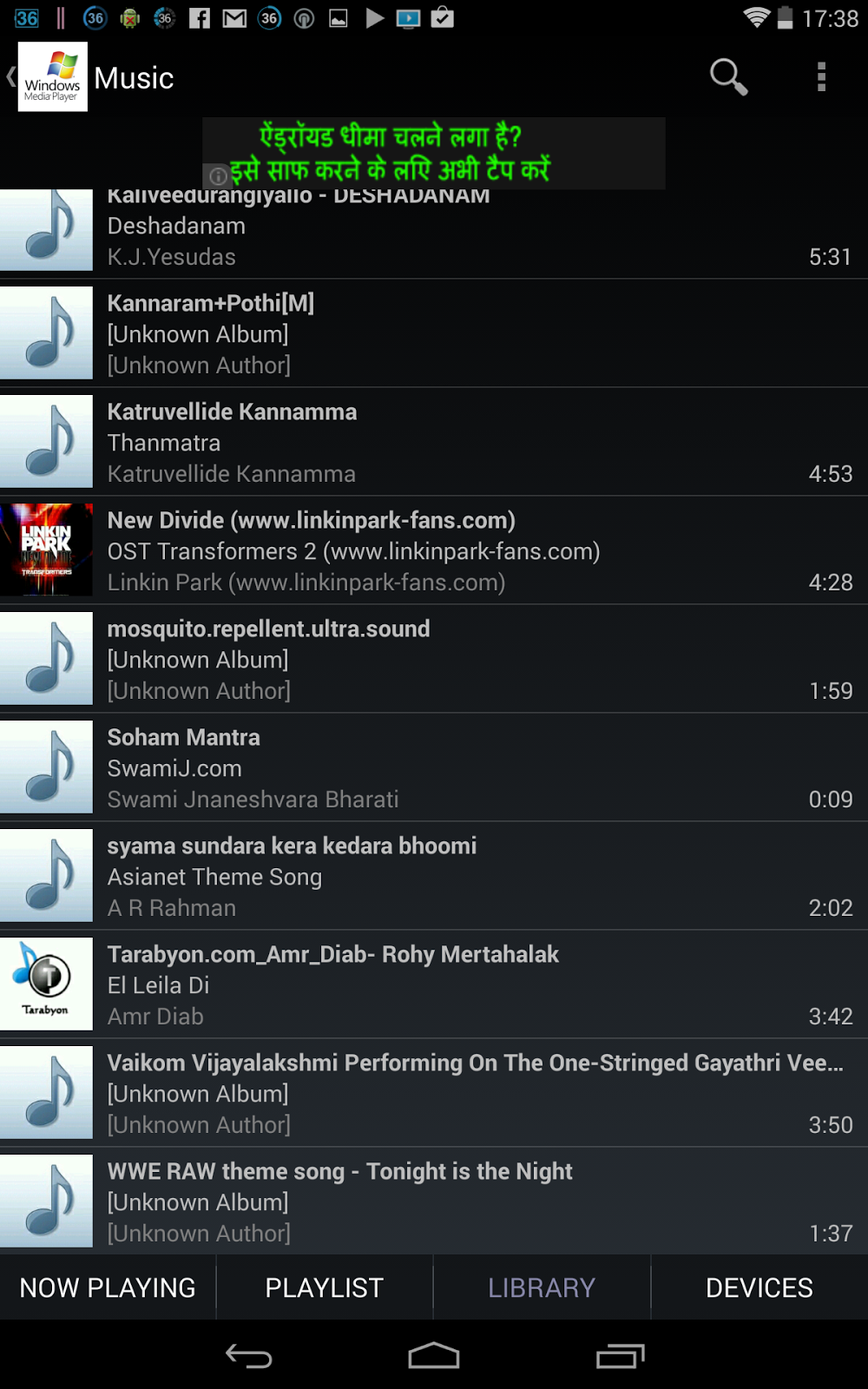Switch to the Playlist tab
Image resolution: width=868 pixels, height=1389 pixels.
click(325, 1287)
